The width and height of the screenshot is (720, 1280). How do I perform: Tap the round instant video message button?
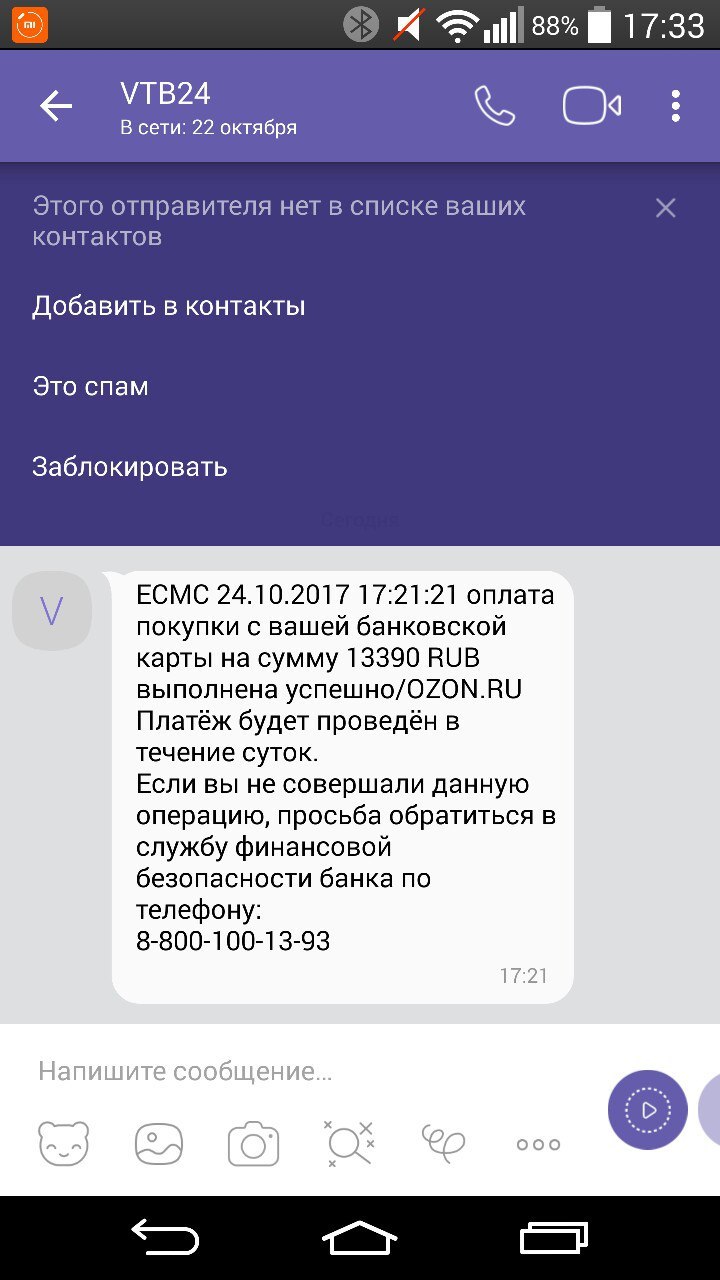click(647, 1110)
